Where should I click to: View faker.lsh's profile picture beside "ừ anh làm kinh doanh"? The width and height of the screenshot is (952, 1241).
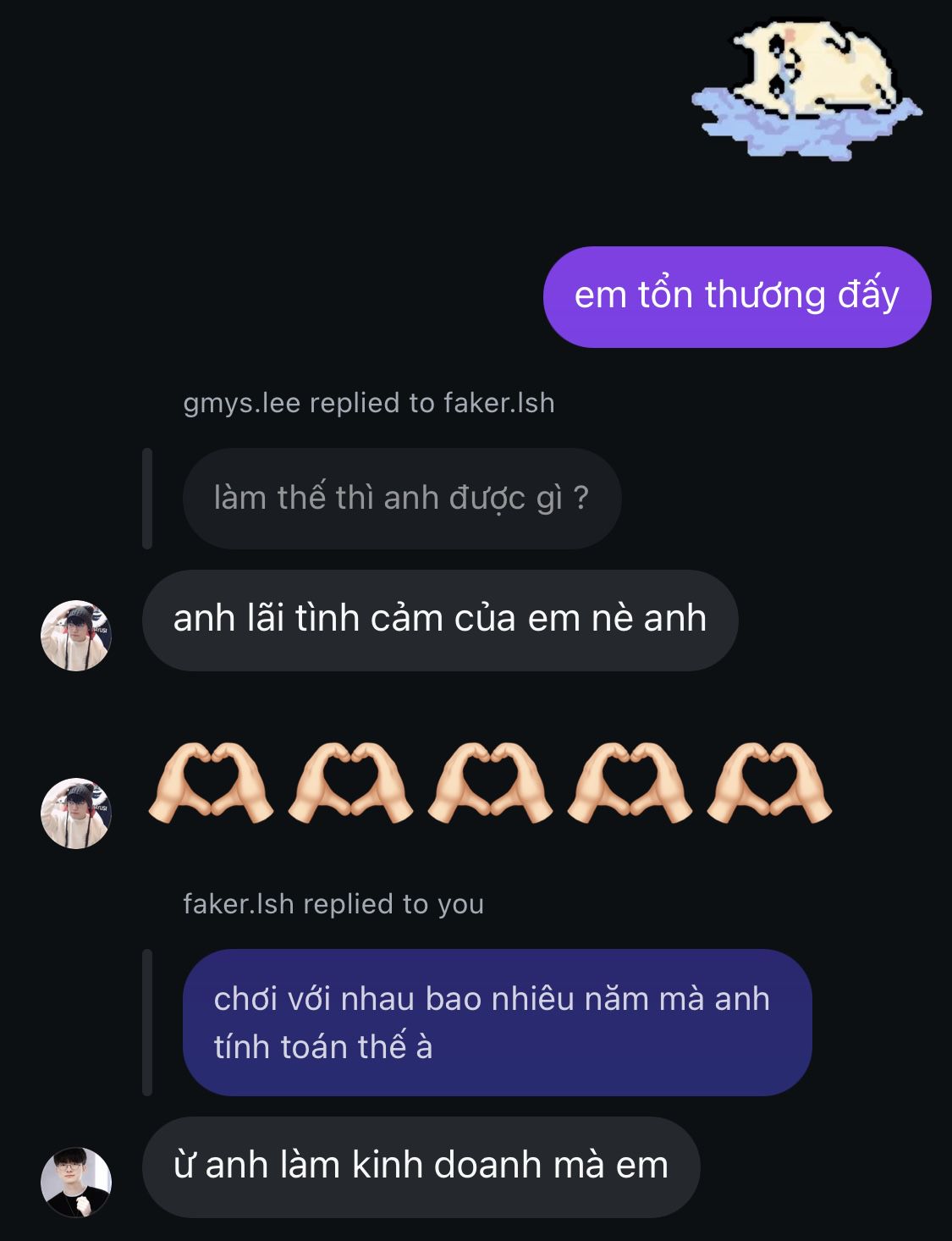(x=76, y=1182)
